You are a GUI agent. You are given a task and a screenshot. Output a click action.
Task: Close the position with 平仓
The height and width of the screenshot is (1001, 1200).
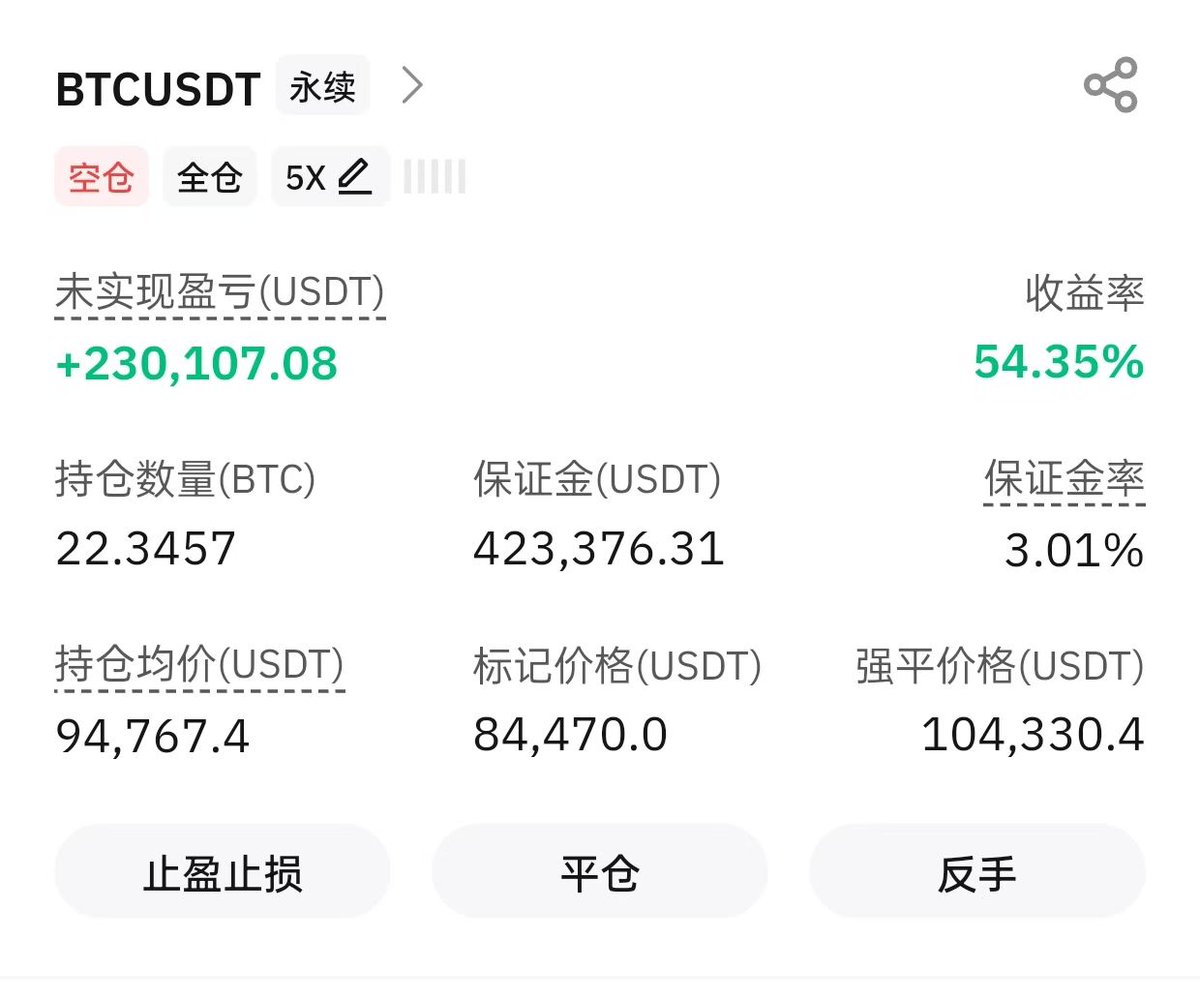599,873
